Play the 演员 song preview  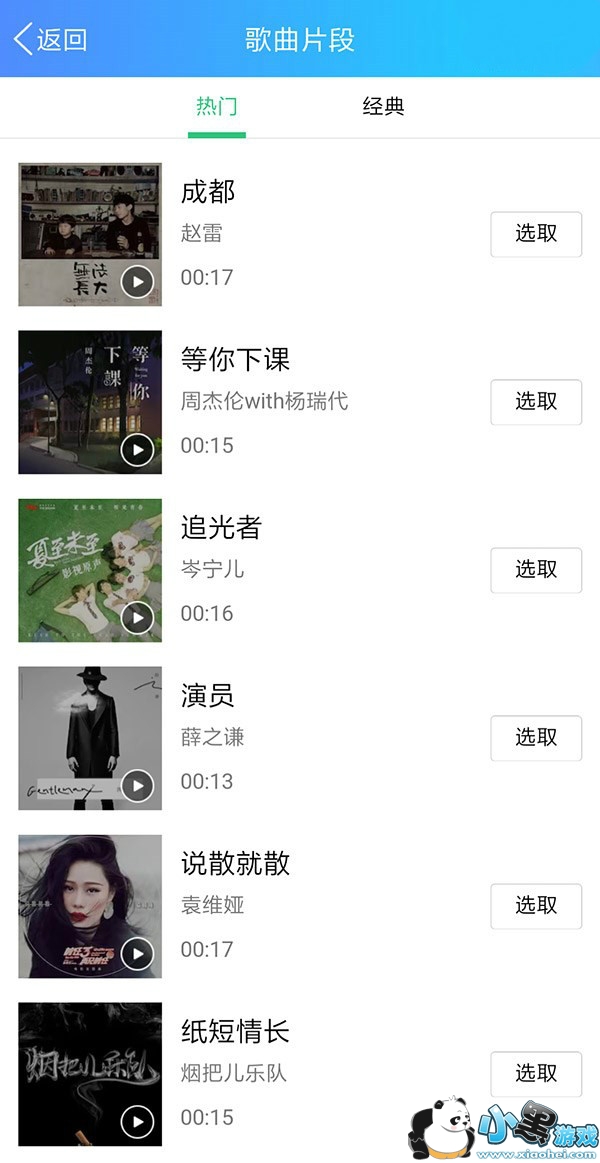click(137, 786)
